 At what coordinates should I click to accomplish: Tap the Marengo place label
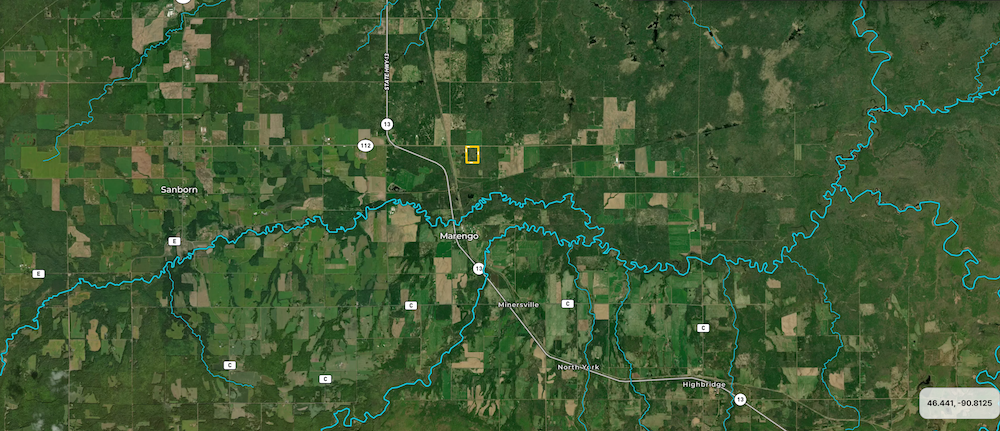(x=460, y=236)
